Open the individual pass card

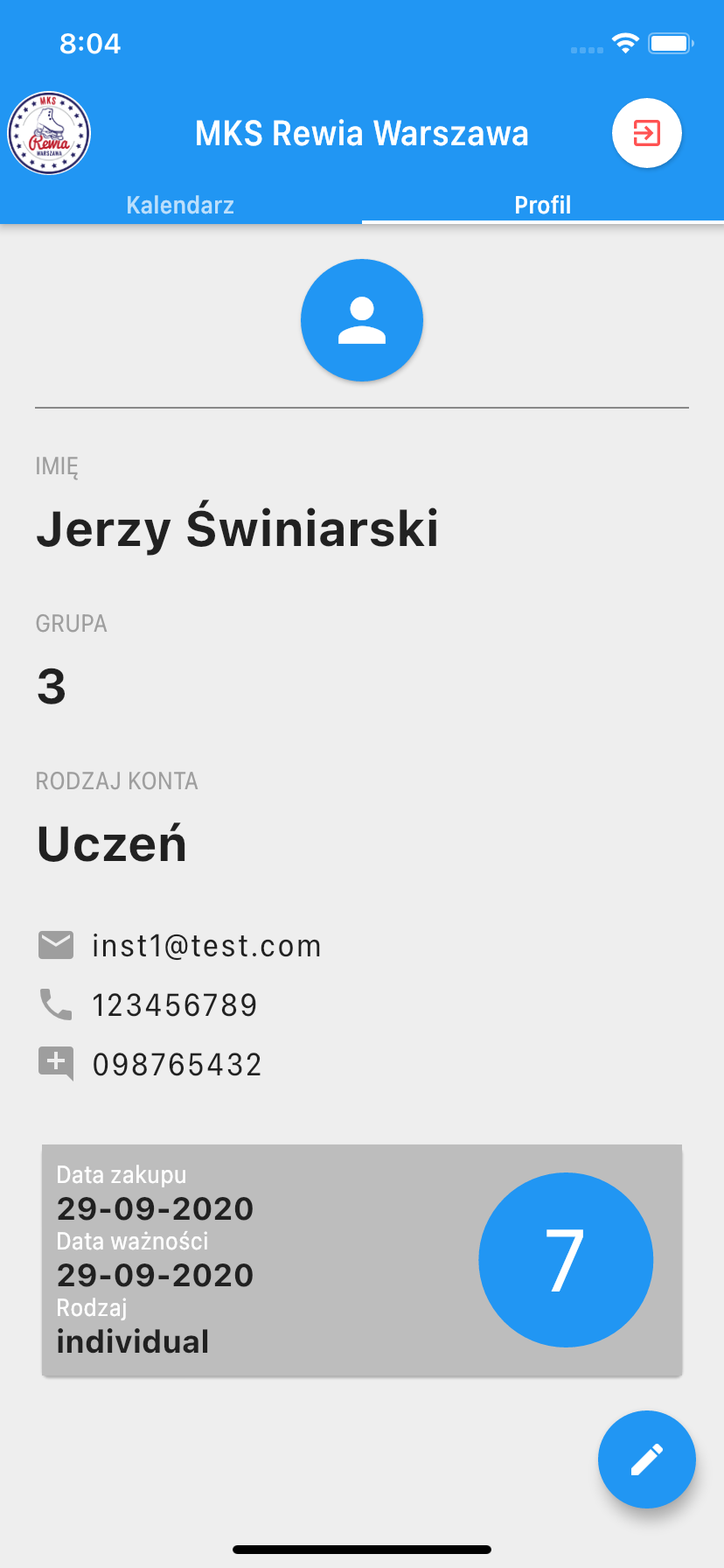[x=362, y=1260]
